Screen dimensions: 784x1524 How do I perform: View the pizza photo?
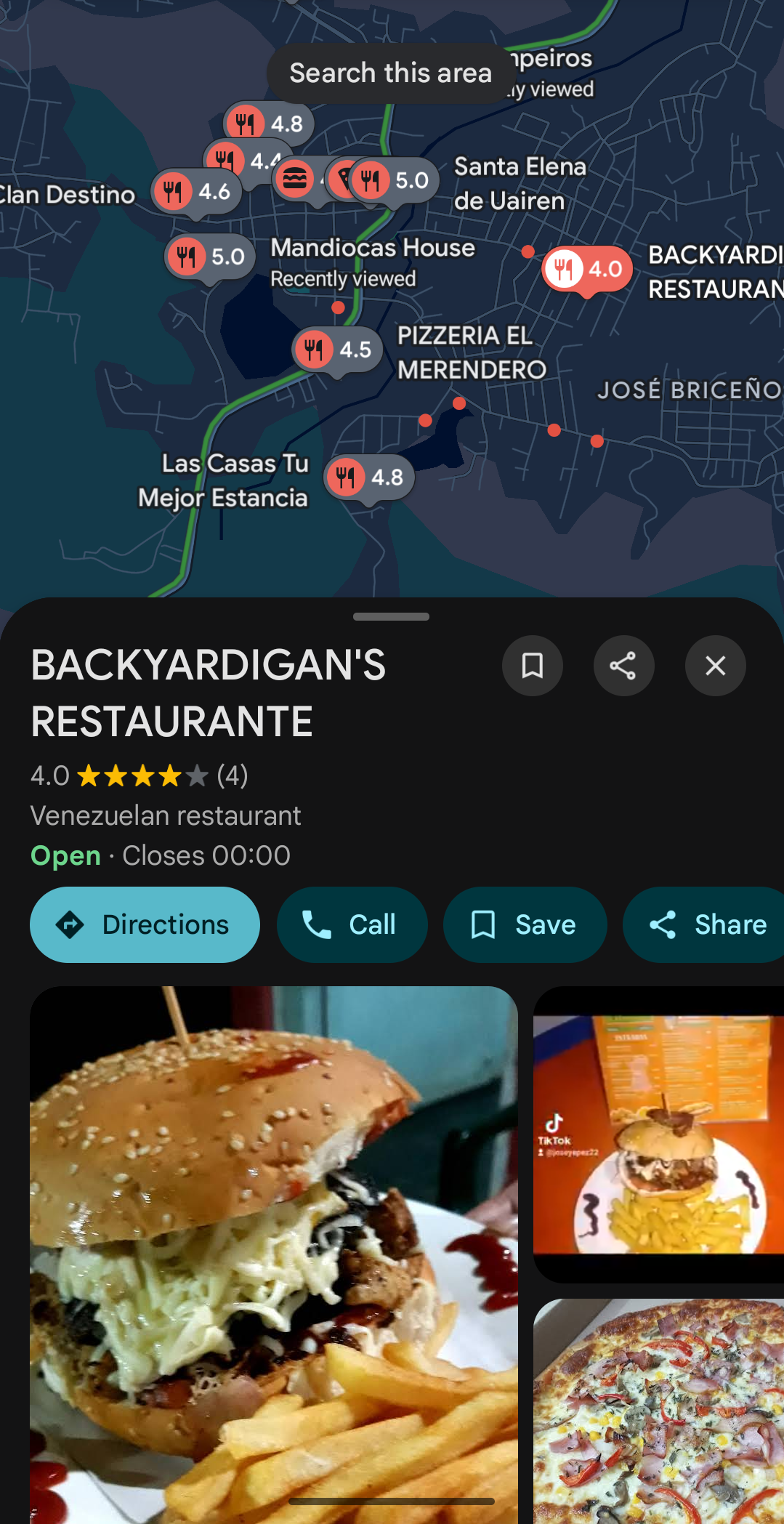658,1411
